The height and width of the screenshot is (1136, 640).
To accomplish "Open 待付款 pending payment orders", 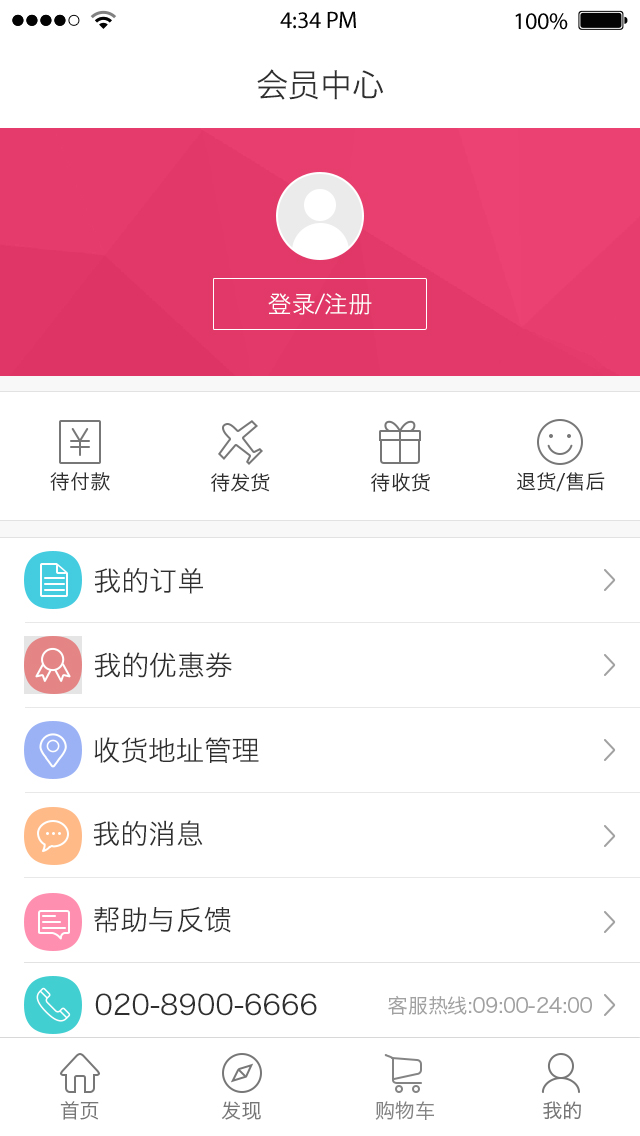I will pyautogui.click(x=80, y=456).
